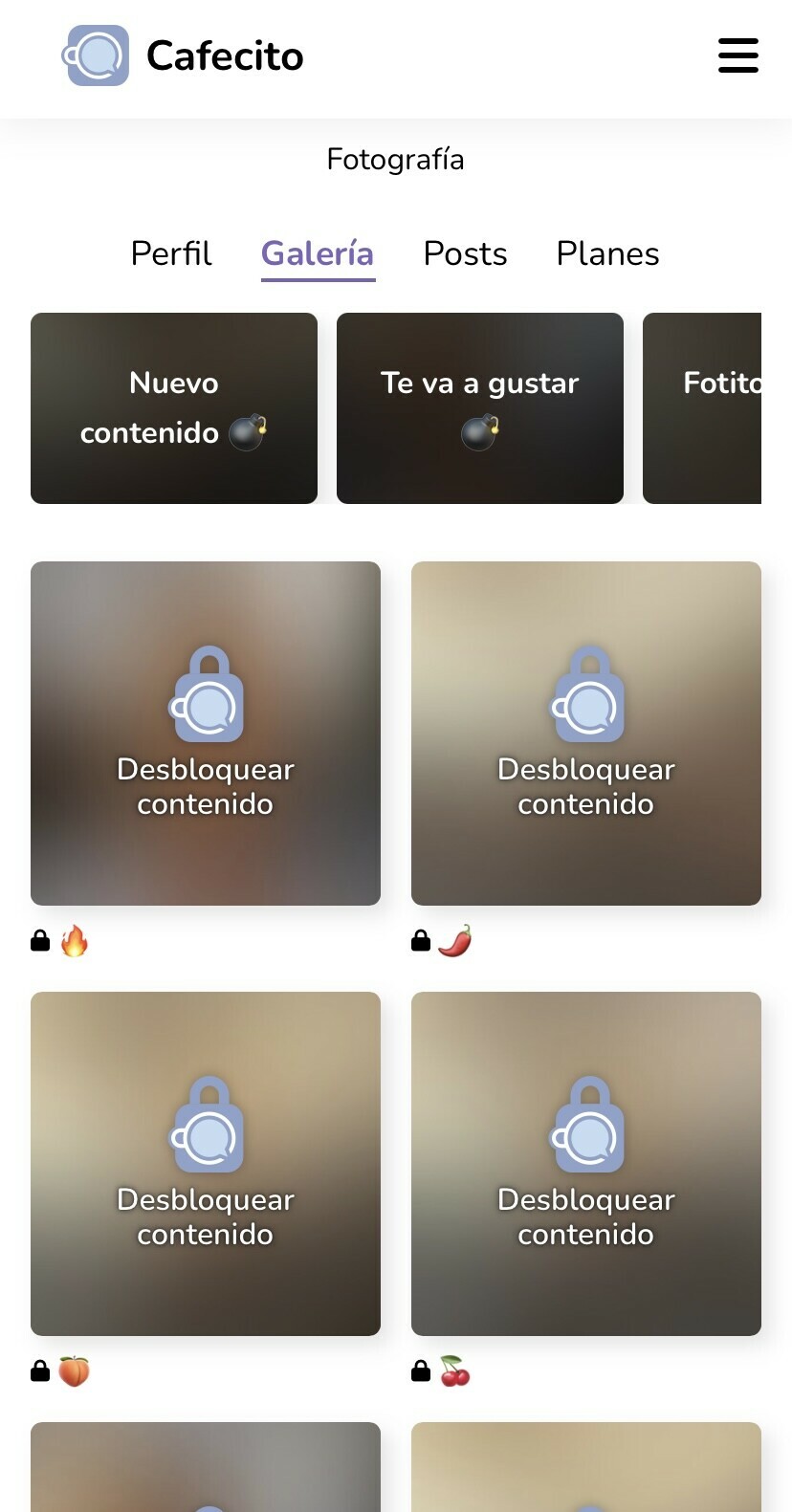This screenshot has width=792, height=1512.
Task: Unlock the content with cherries emoji
Action: [x=586, y=1164]
